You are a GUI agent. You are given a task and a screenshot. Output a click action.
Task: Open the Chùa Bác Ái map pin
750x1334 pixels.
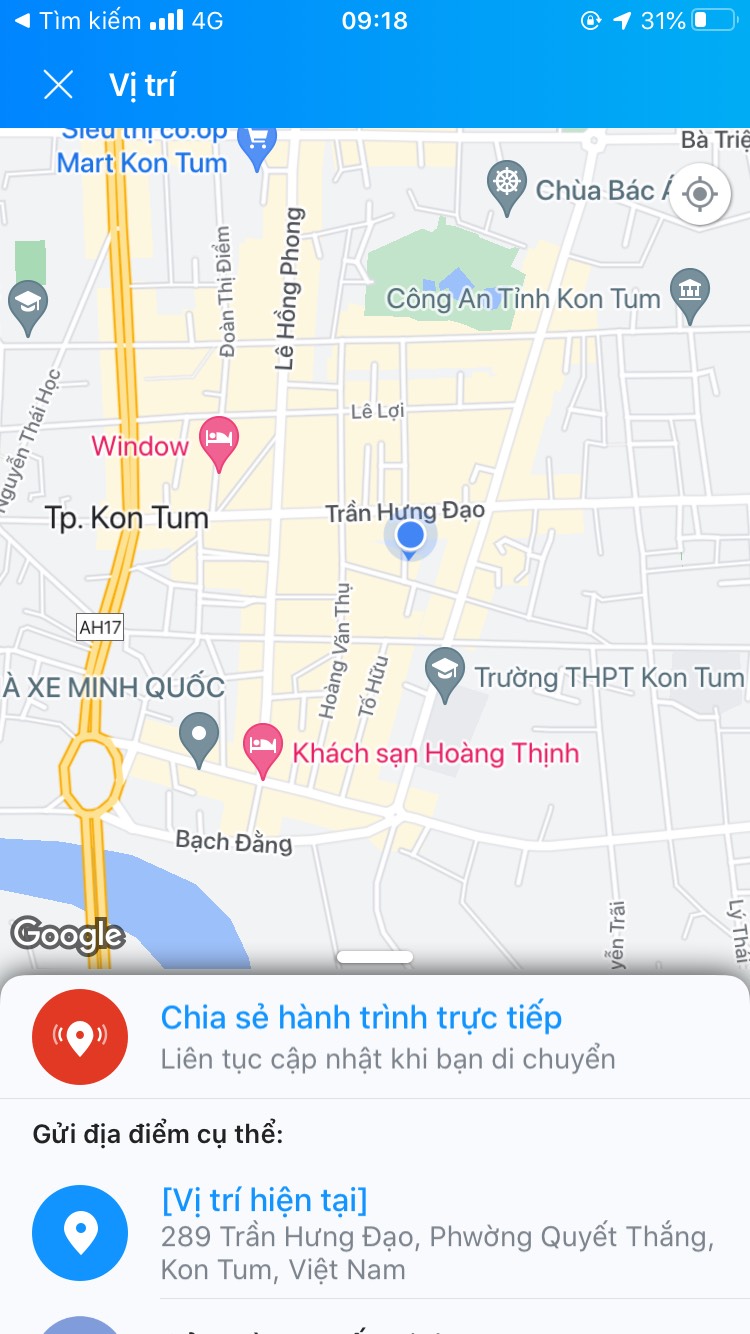click(508, 185)
